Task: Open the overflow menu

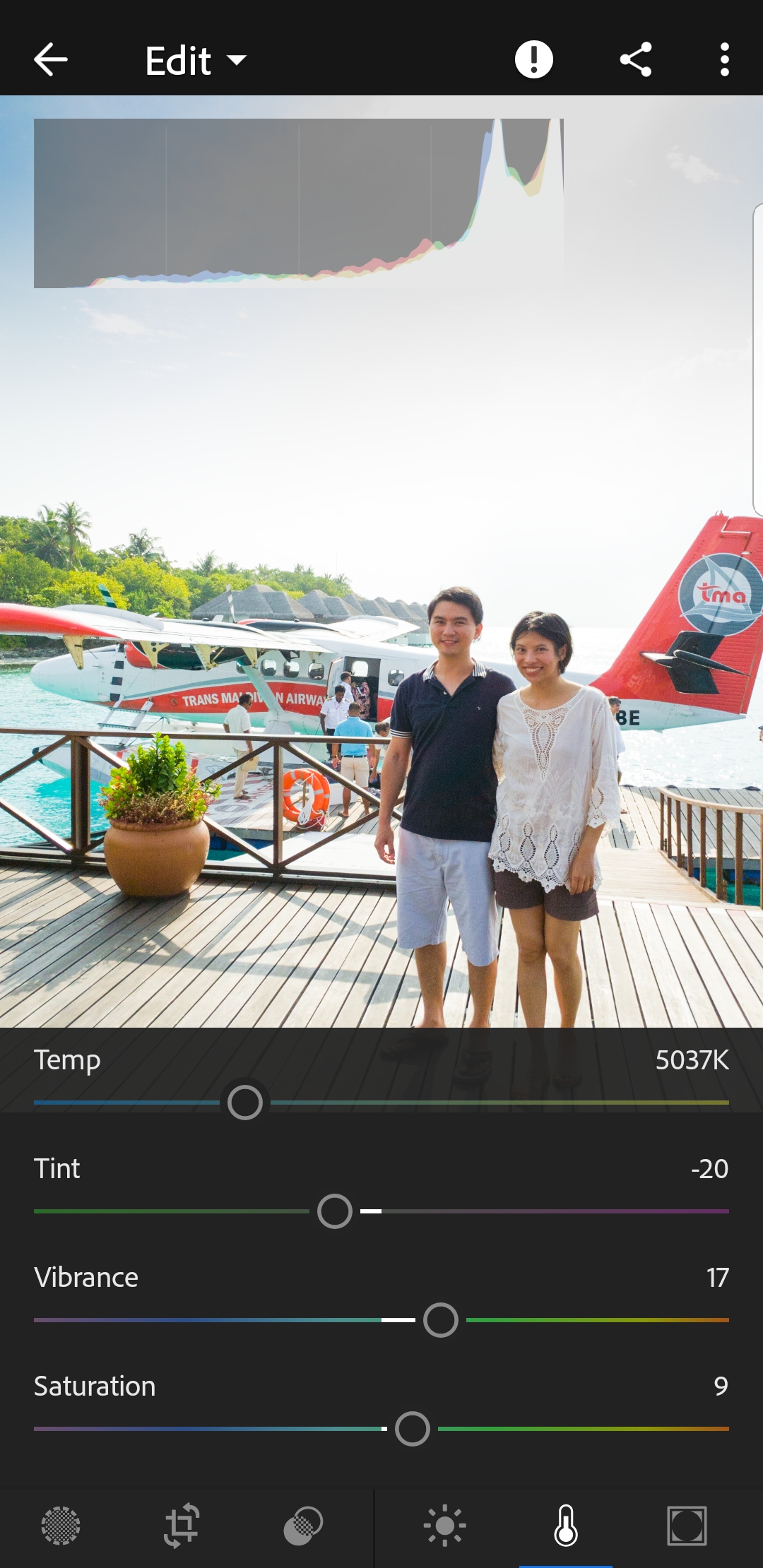Action: (724, 60)
